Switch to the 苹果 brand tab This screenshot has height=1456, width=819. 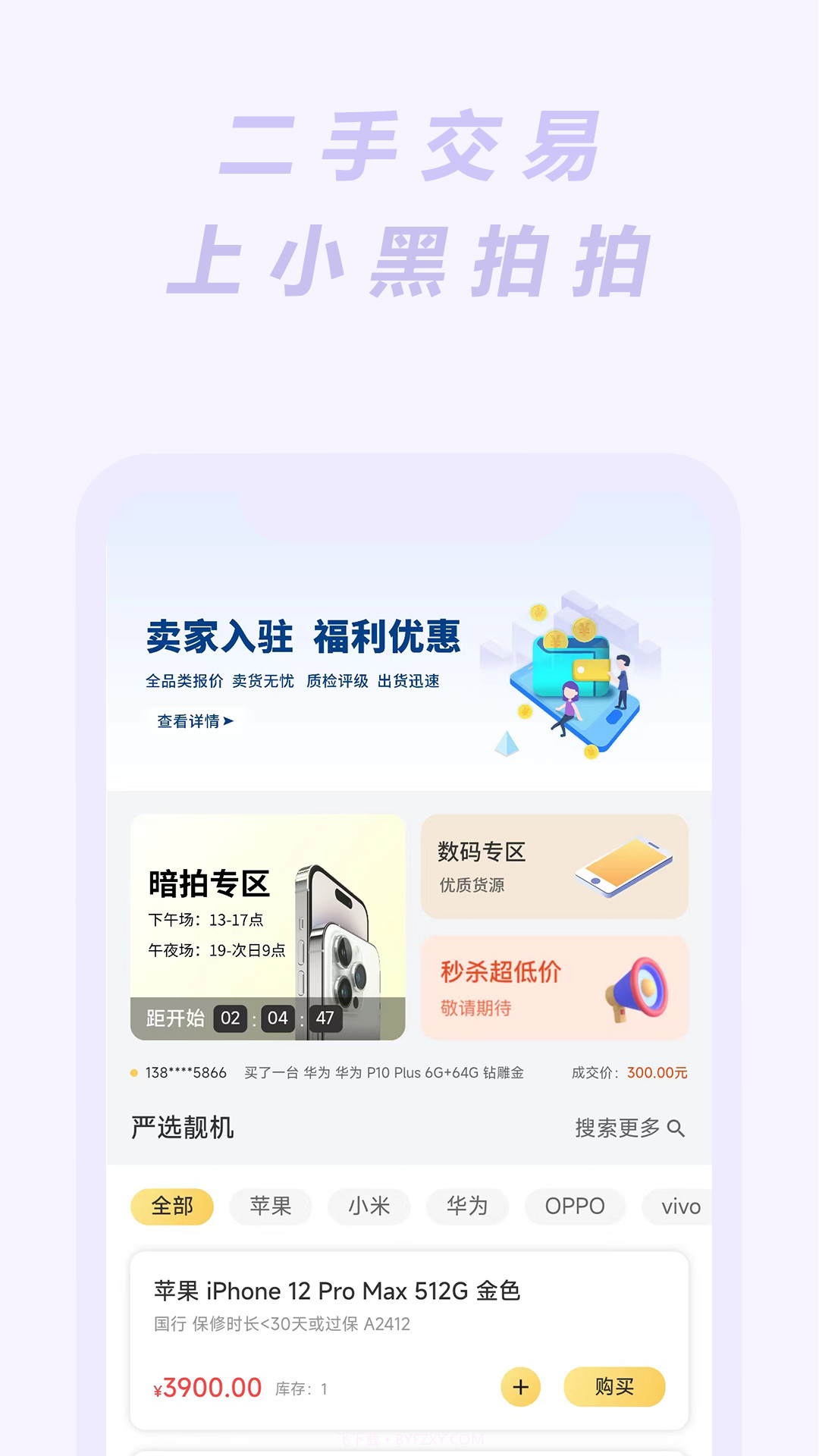270,1206
